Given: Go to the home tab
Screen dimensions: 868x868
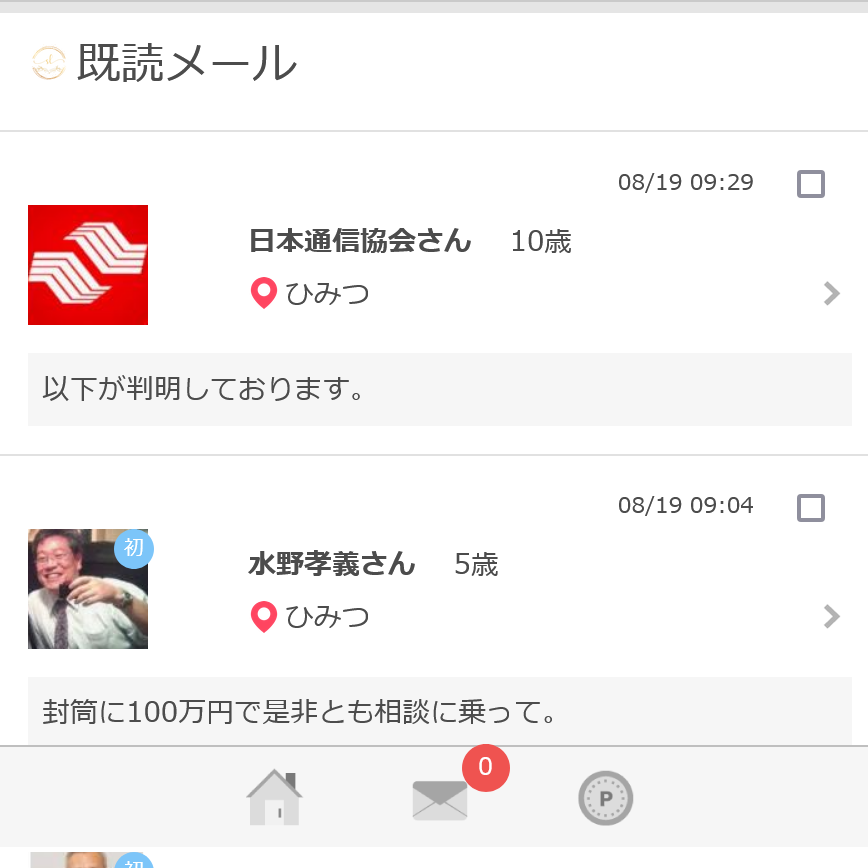Looking at the screenshot, I should point(275,798).
